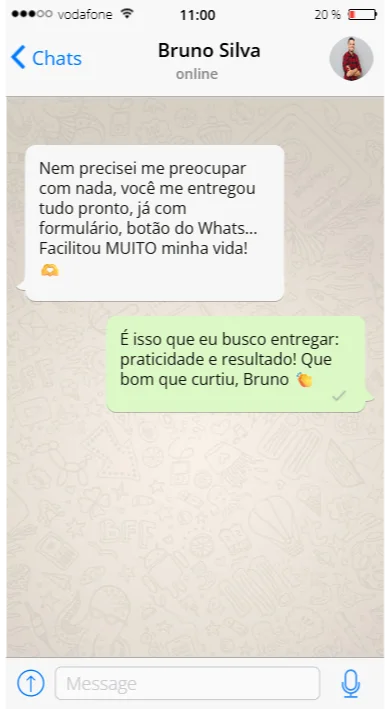Open Bruno Silva's profile picture
This screenshot has height=709, width=391.
click(x=351, y=59)
